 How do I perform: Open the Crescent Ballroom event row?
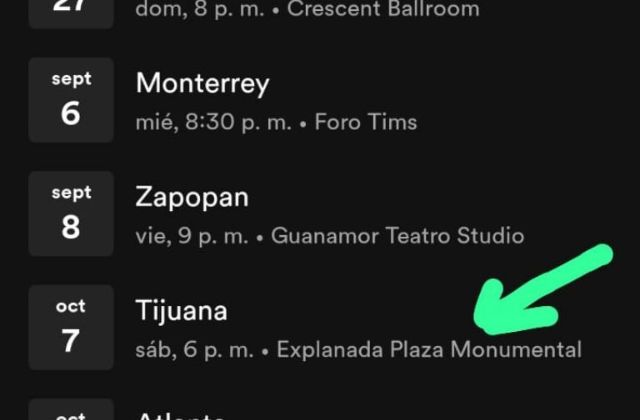pos(307,11)
